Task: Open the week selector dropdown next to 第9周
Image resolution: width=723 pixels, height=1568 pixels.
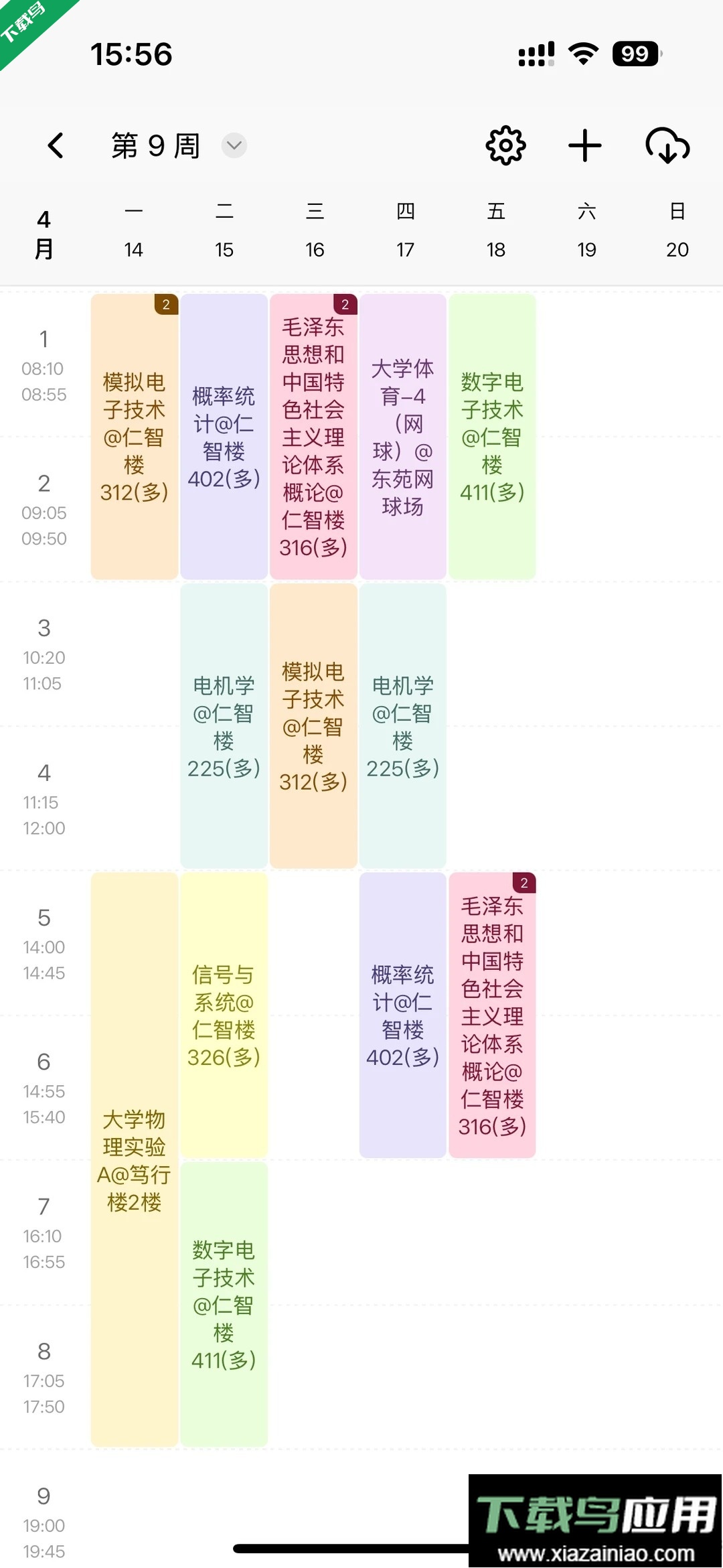Action: 233,146
